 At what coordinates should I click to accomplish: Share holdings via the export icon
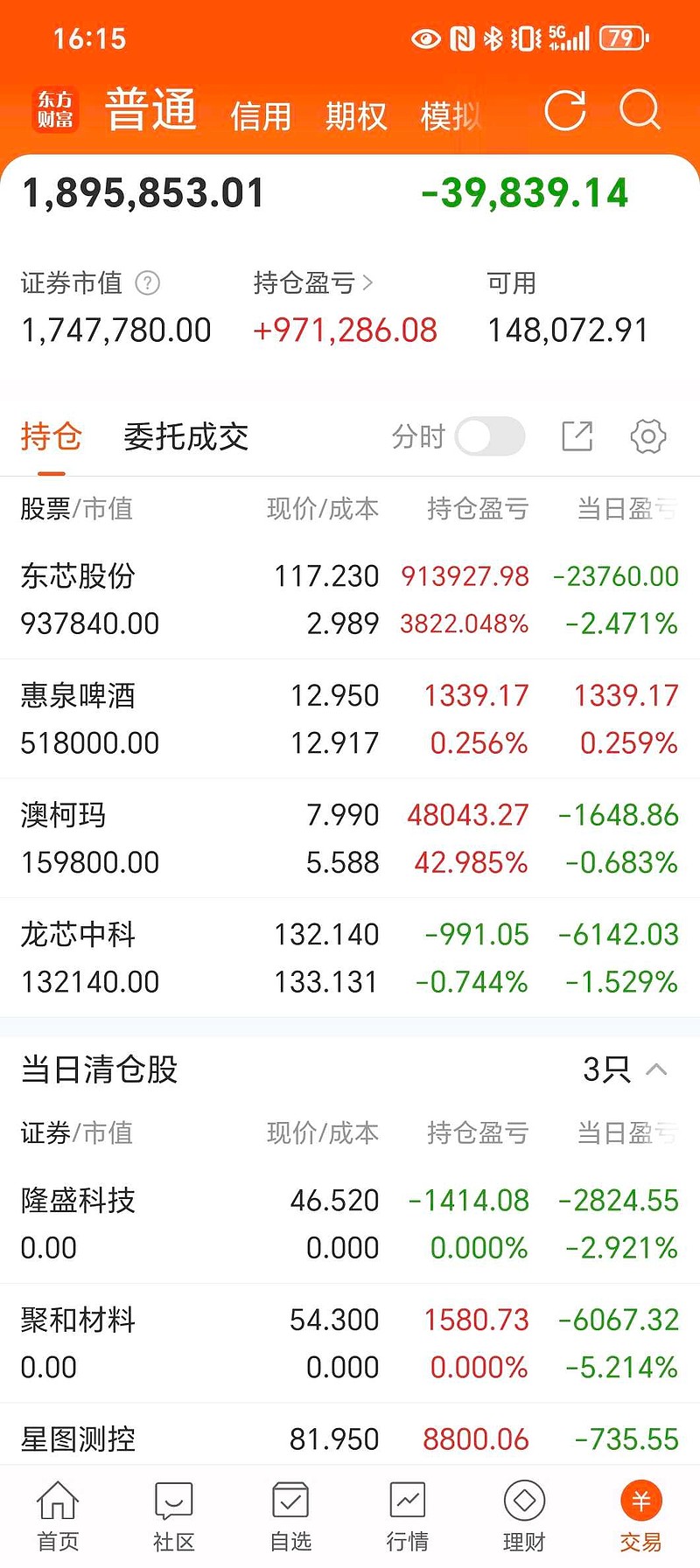tap(577, 436)
